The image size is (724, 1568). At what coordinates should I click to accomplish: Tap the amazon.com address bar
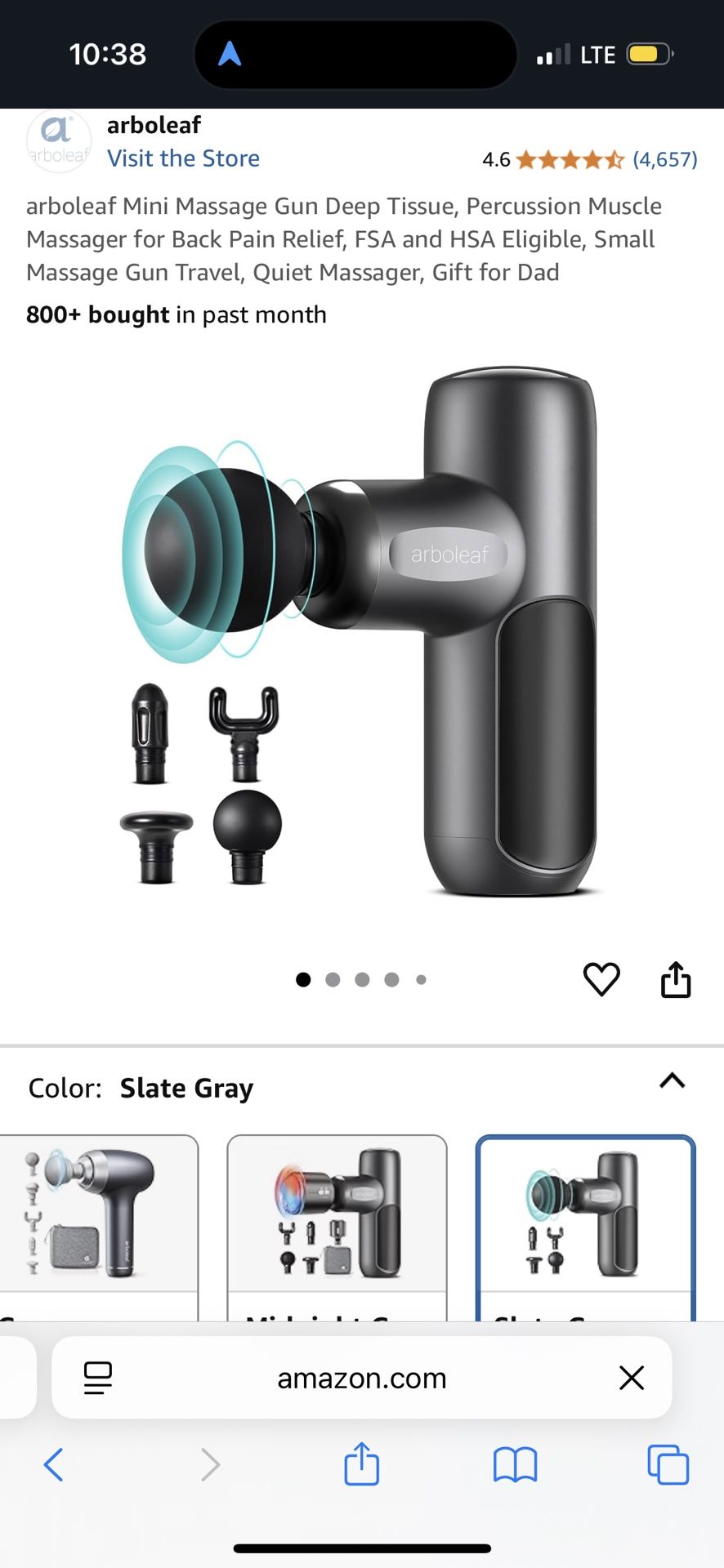click(x=361, y=1378)
